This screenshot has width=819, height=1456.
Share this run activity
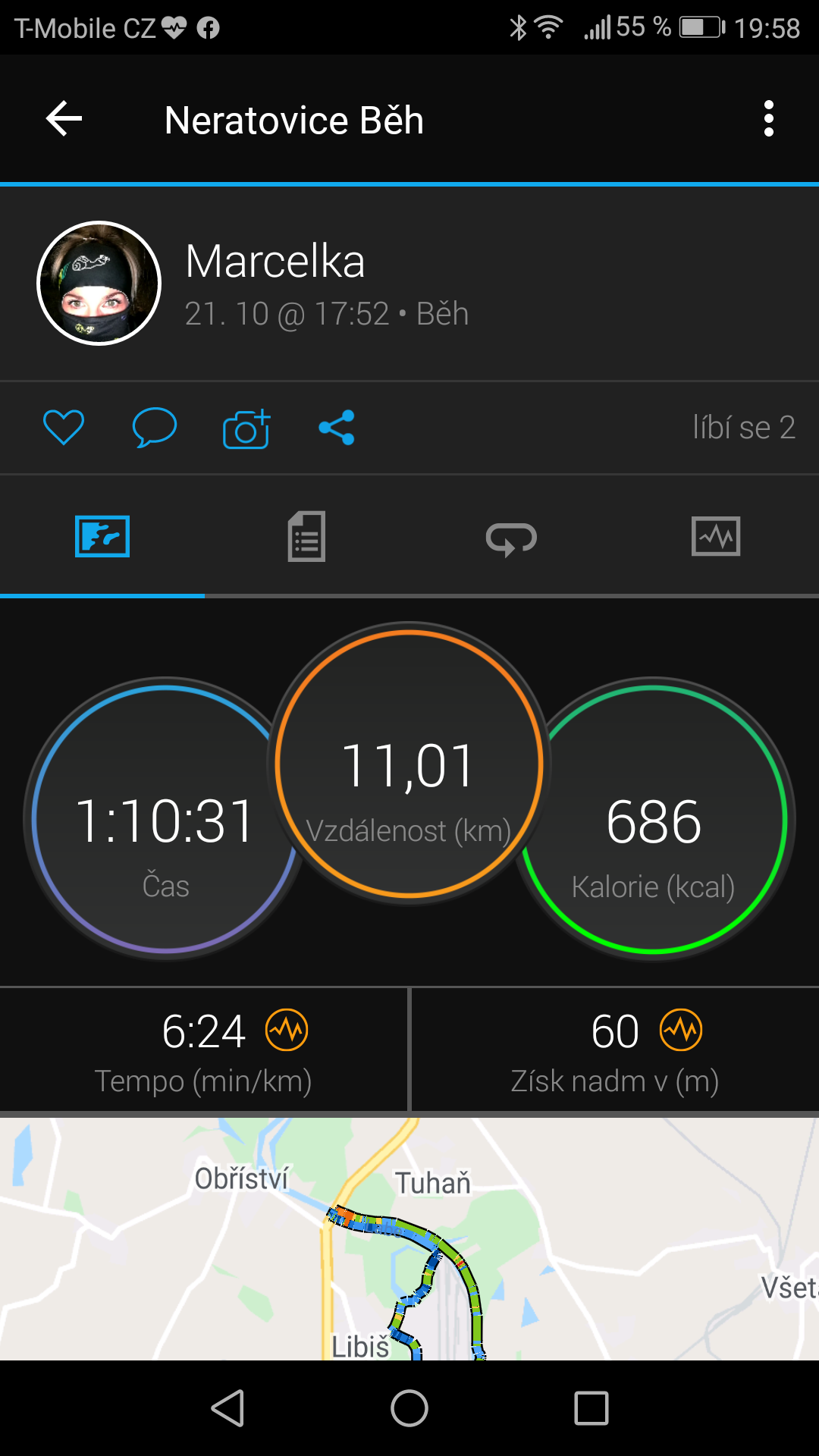tap(337, 428)
